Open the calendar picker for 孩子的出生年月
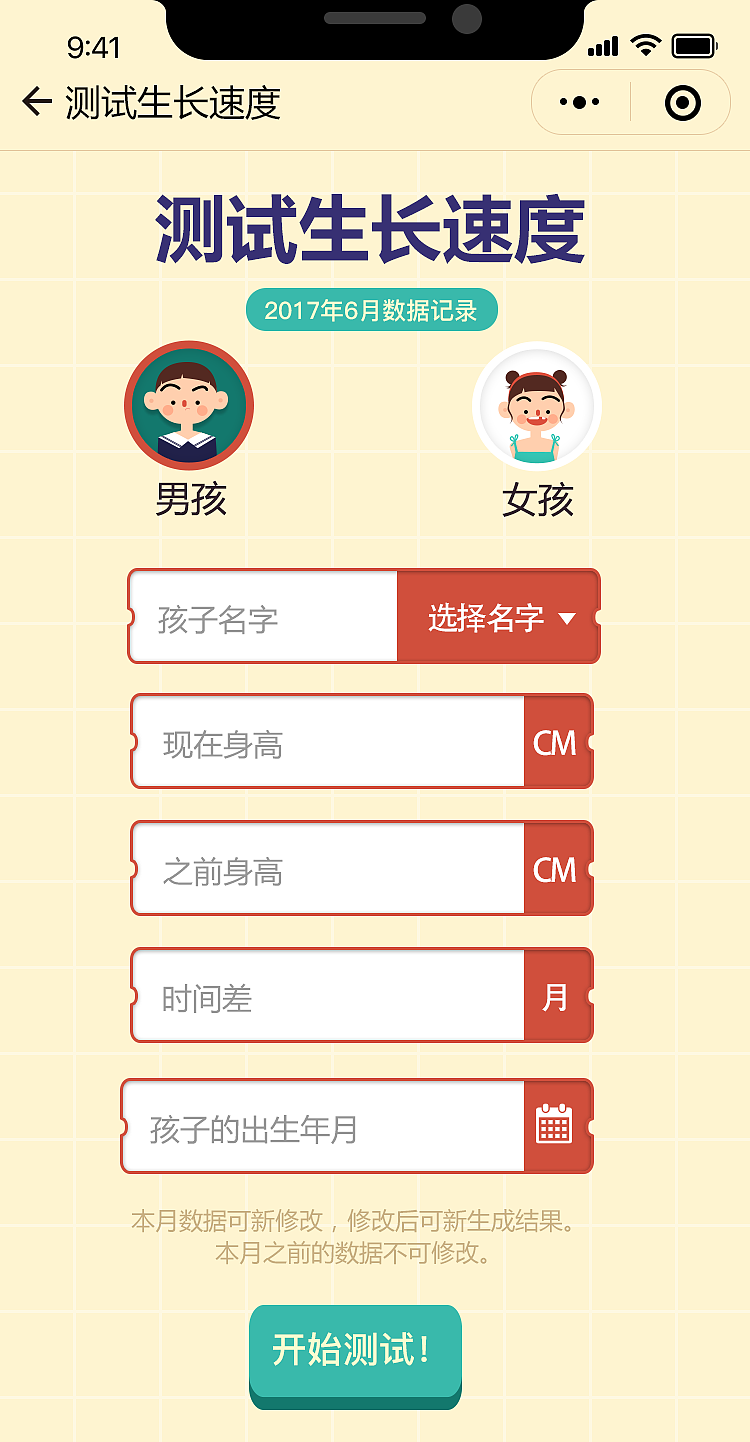Image resolution: width=750 pixels, height=1442 pixels. (x=555, y=1124)
